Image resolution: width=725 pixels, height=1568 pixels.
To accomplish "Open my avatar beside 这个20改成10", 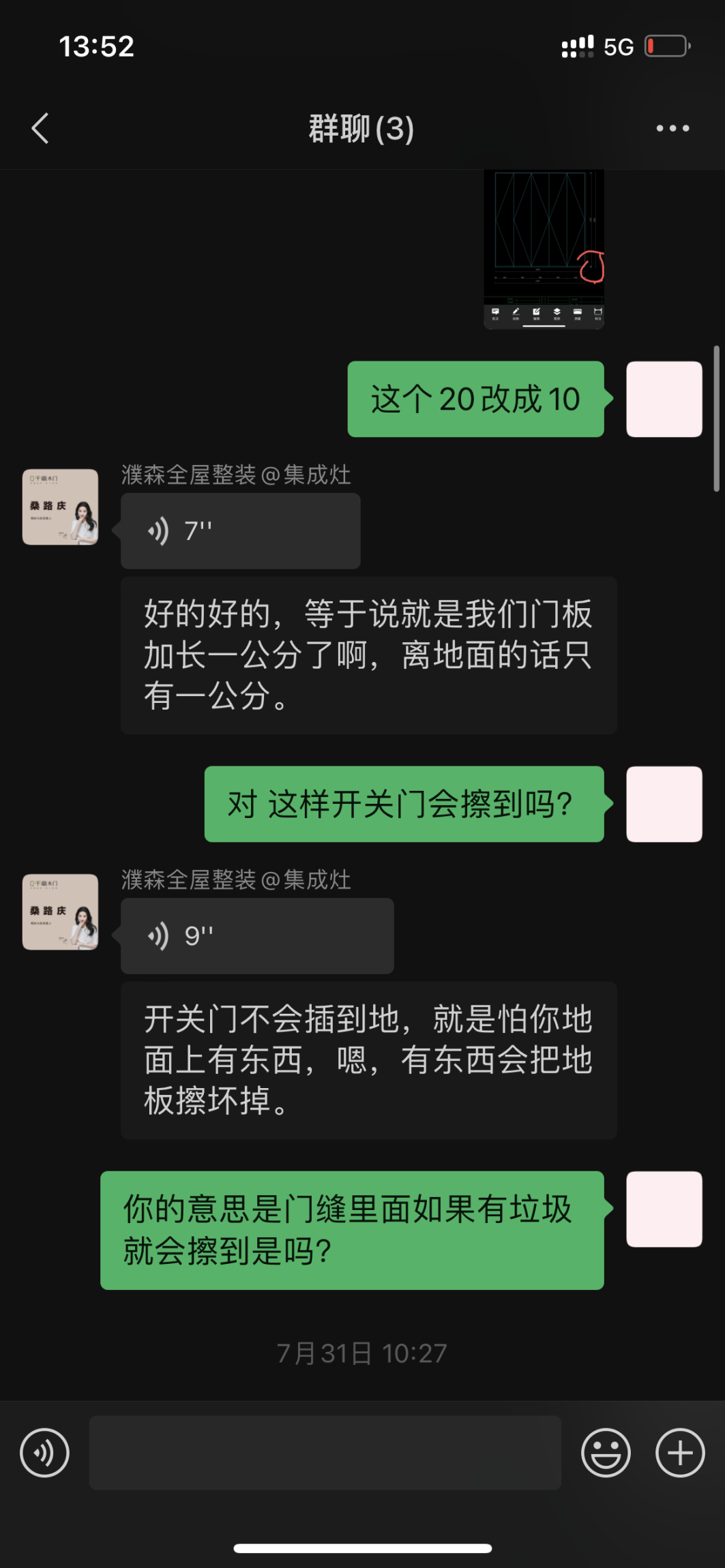I will pos(664,399).
